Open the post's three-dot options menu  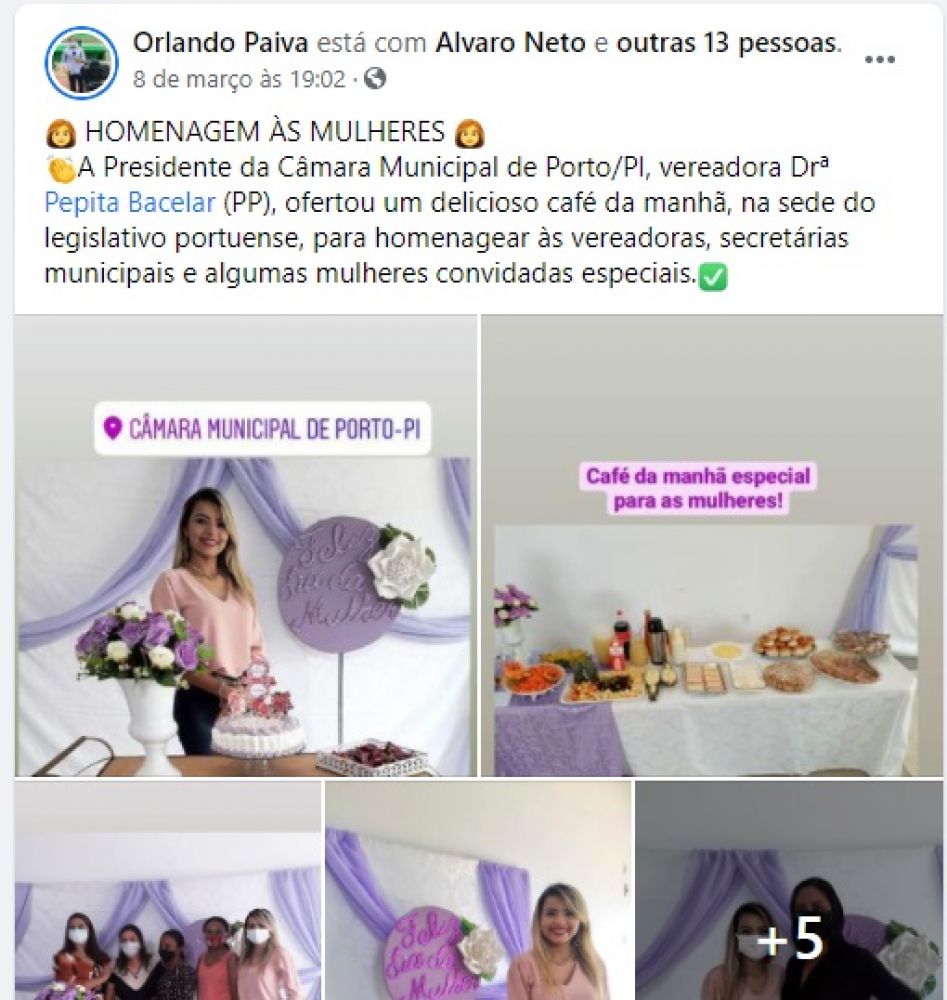tap(879, 60)
